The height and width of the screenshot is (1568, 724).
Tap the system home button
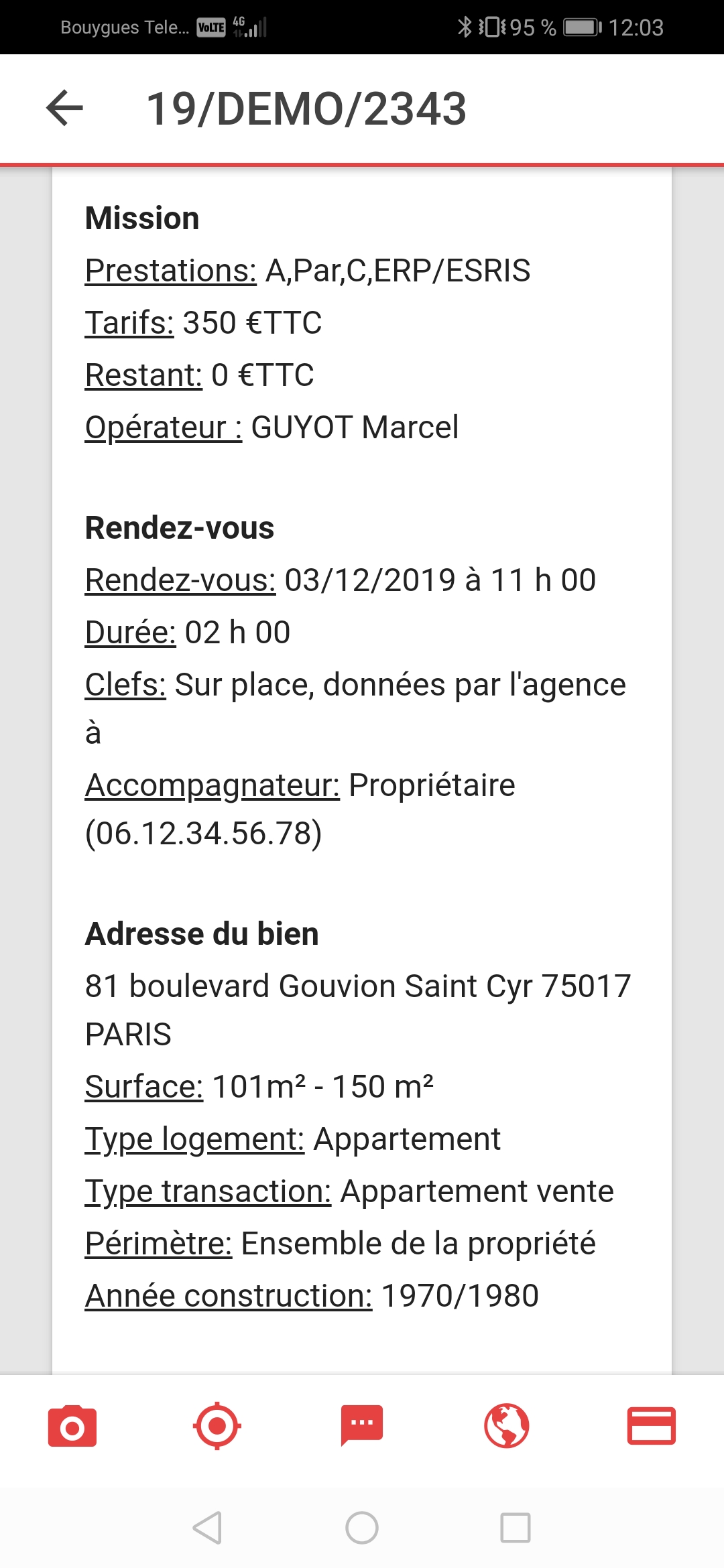(362, 1528)
